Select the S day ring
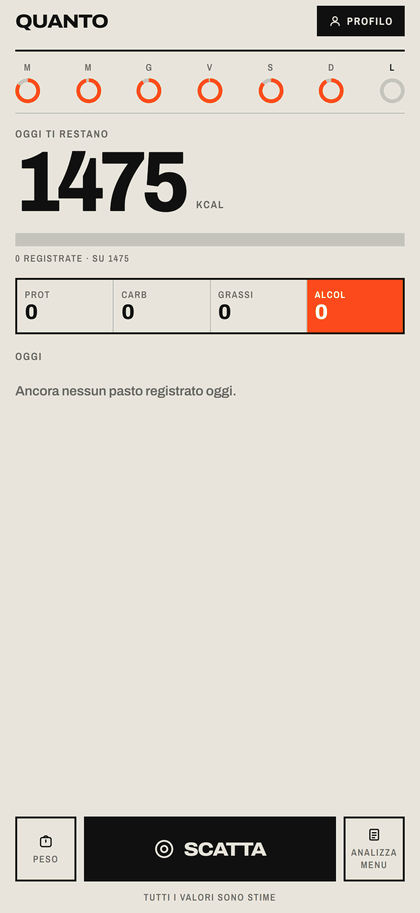The width and height of the screenshot is (420, 913). [271, 84]
